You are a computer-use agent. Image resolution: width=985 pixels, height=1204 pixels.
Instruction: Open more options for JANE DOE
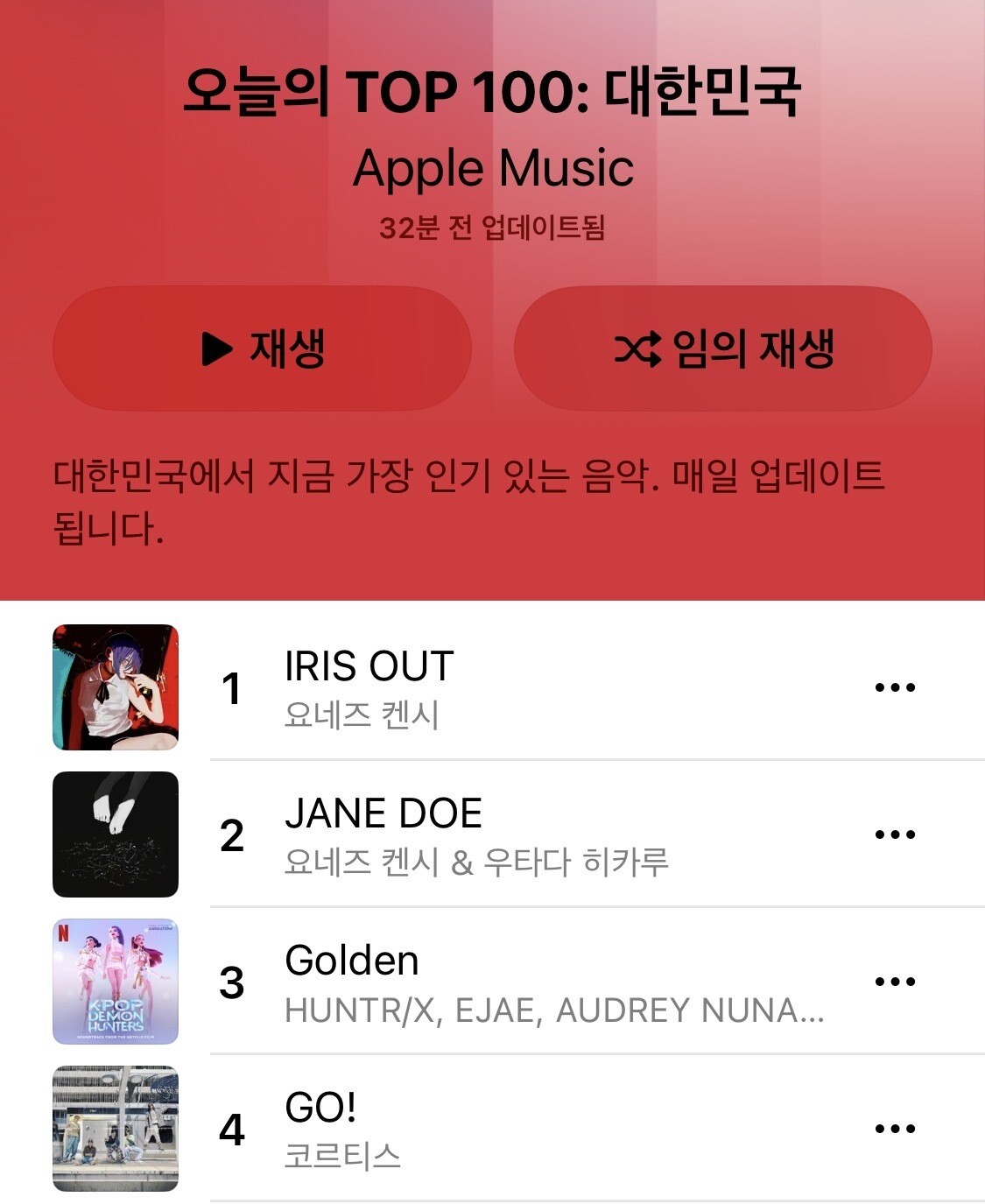[895, 834]
